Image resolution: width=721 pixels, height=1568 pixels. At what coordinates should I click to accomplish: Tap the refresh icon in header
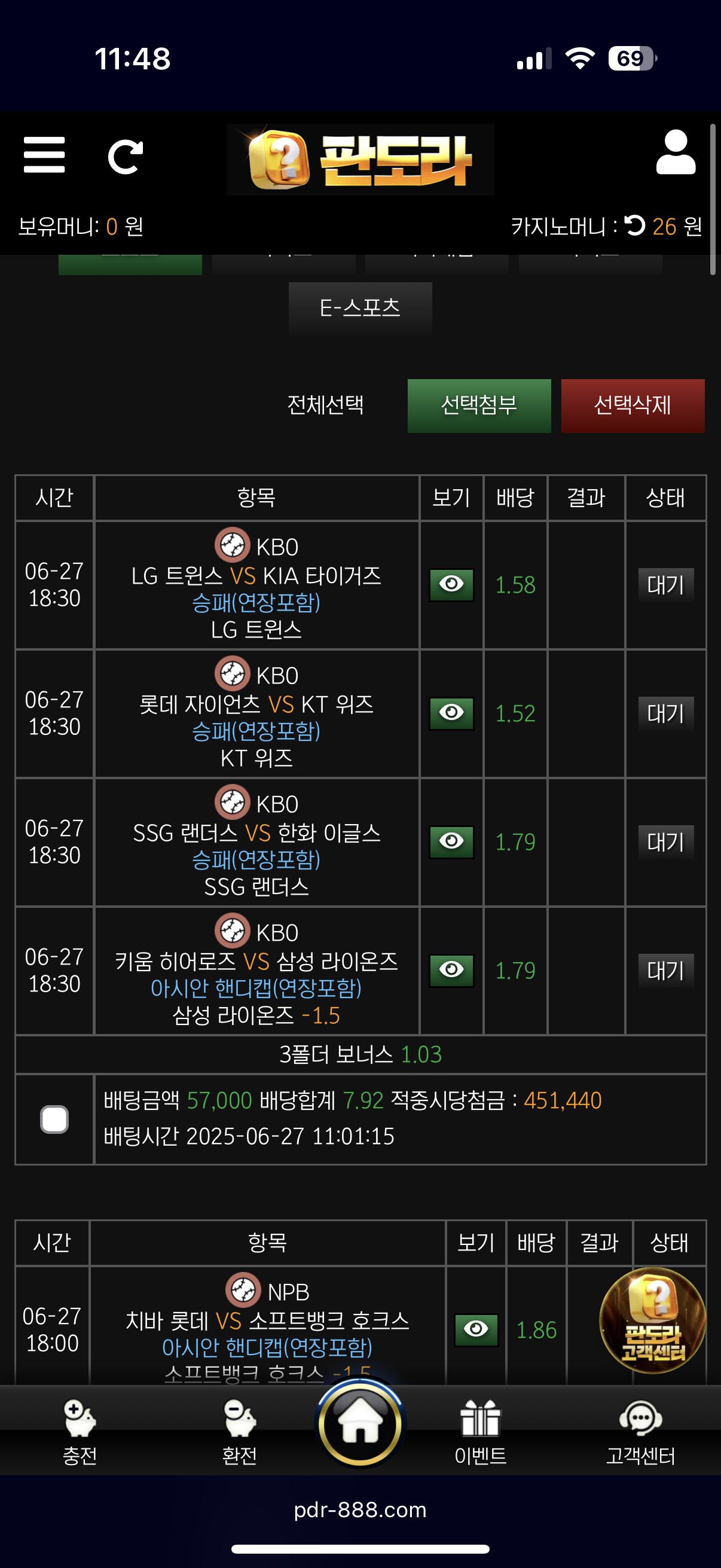(x=126, y=157)
